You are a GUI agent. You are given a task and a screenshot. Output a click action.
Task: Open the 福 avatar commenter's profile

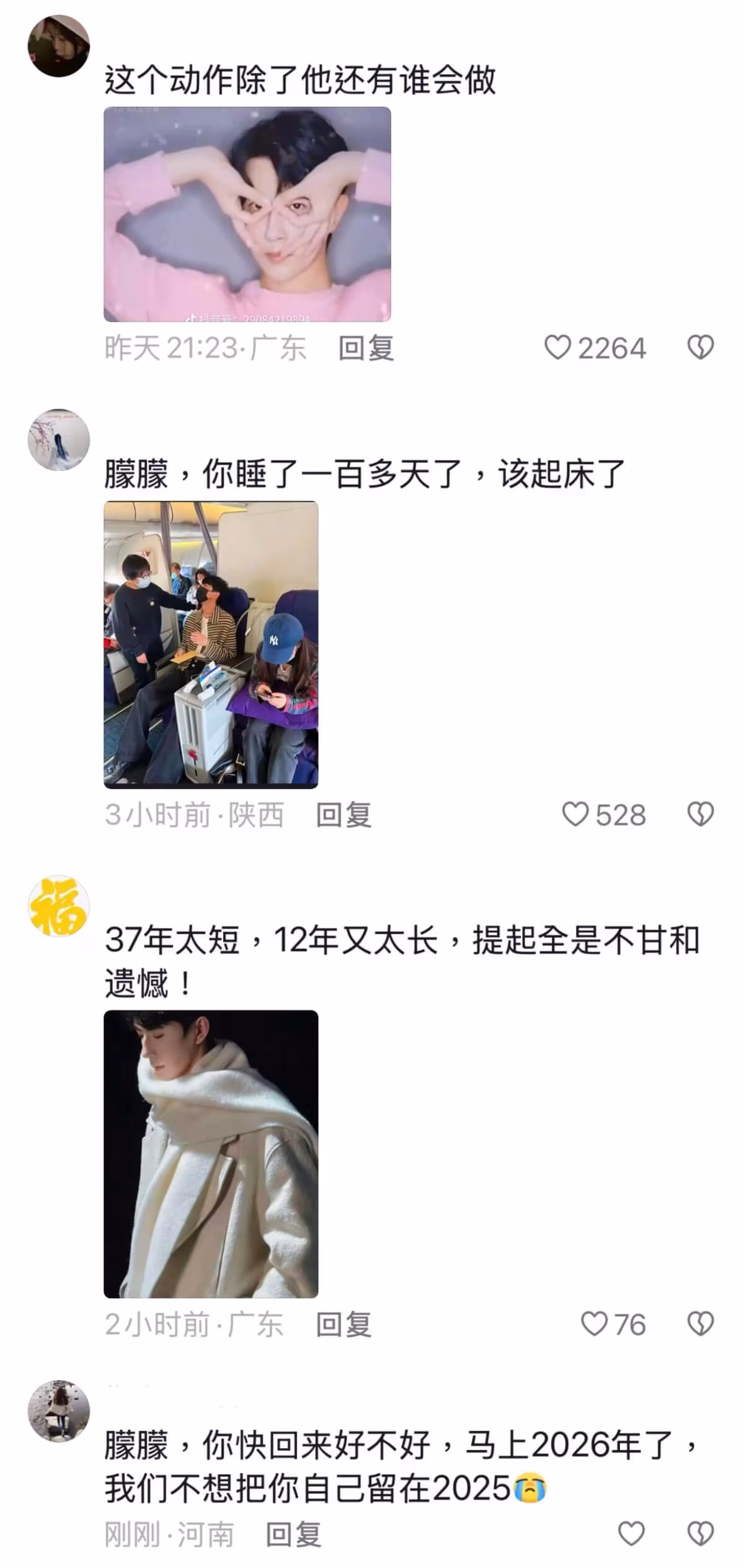[x=59, y=906]
